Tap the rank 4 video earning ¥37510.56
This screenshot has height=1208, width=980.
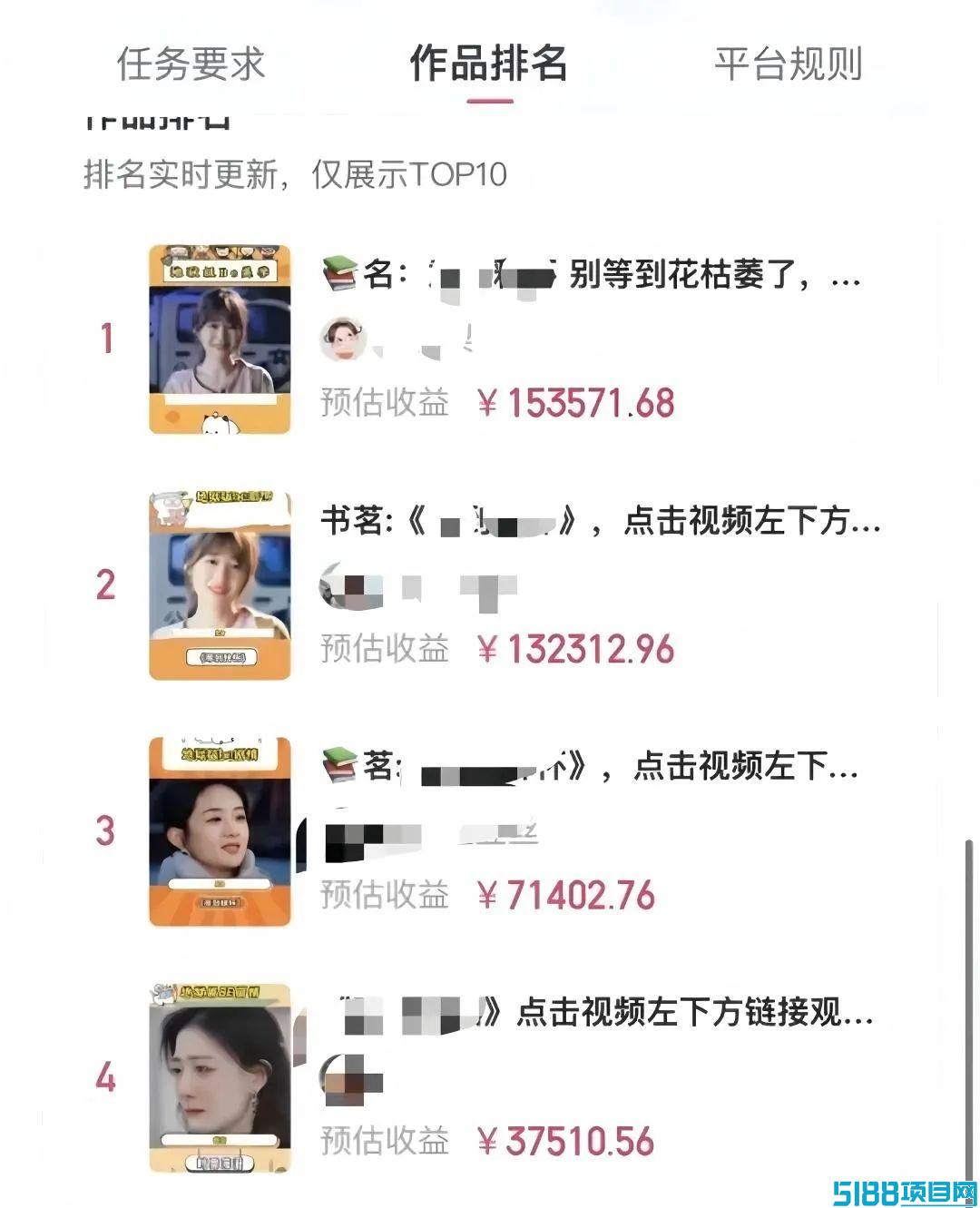point(220,1077)
